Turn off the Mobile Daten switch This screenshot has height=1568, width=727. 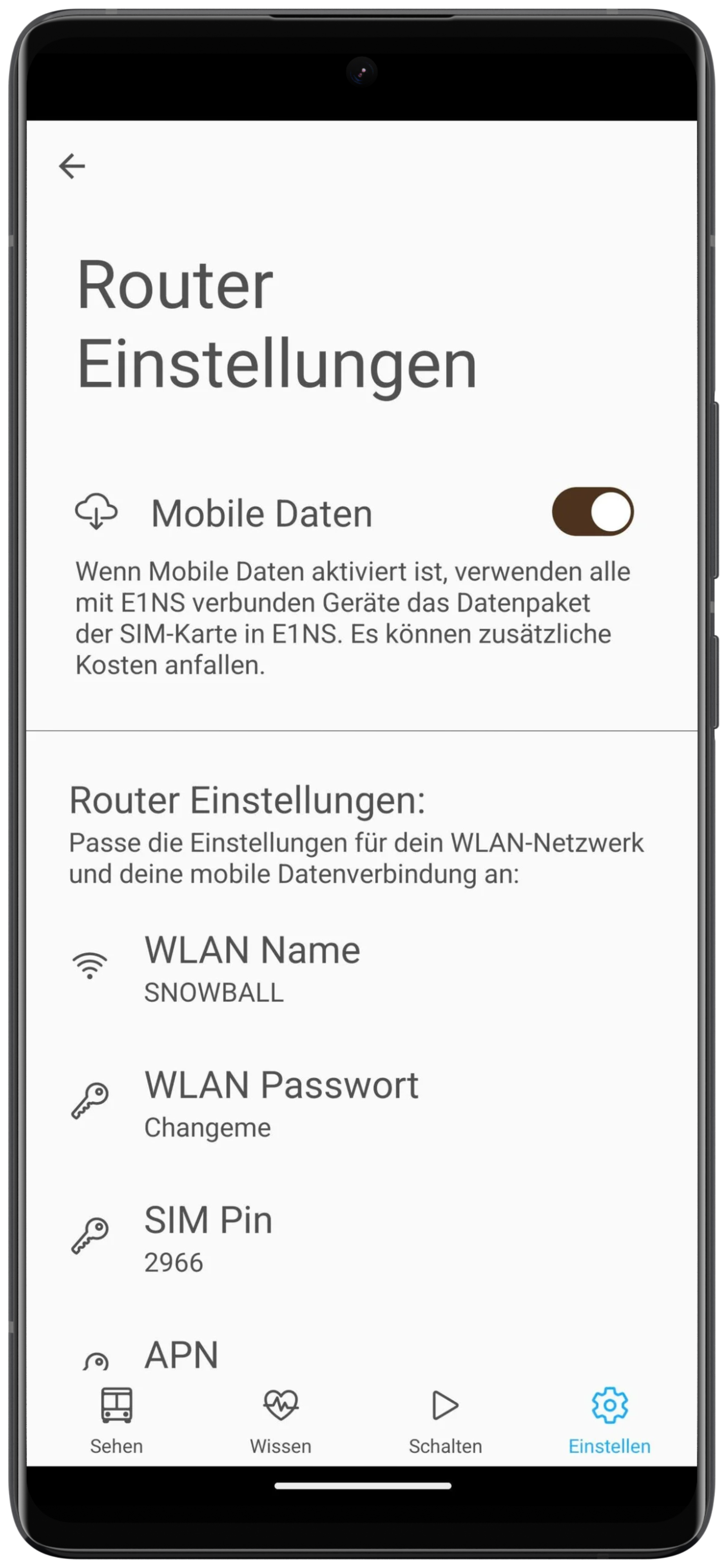593,511
